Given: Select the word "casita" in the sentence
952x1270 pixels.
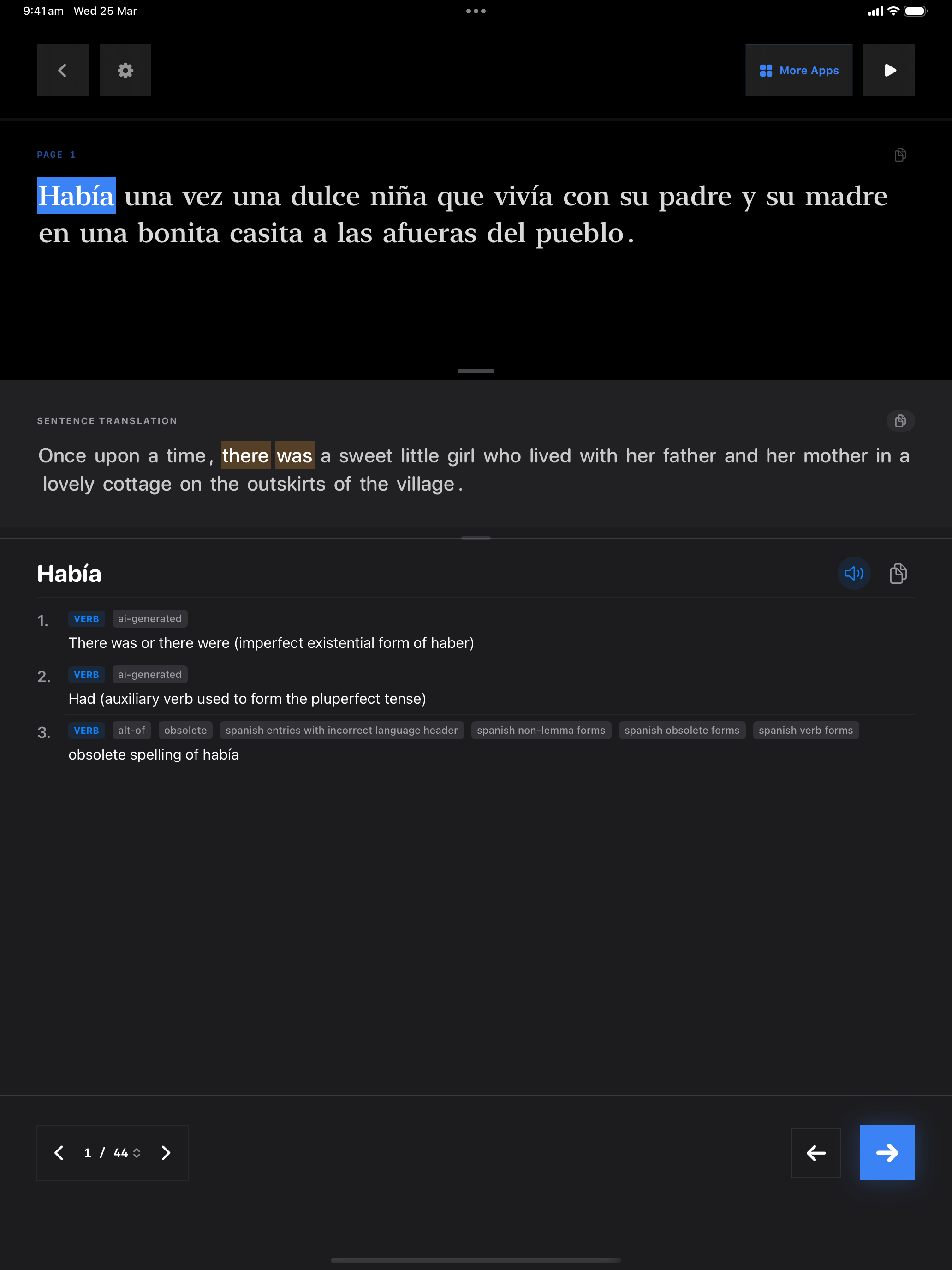Looking at the screenshot, I should pyautogui.click(x=266, y=233).
